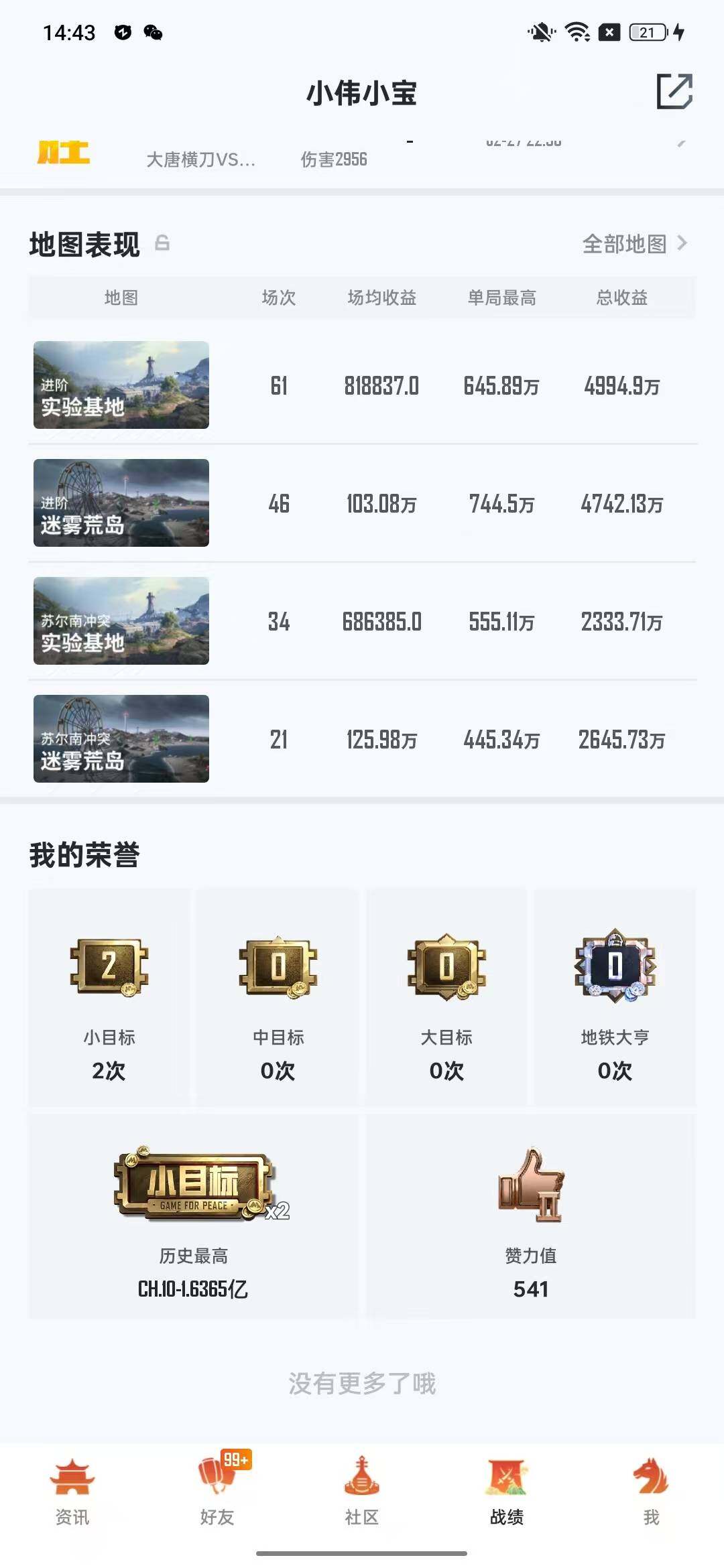Tap the 苏尔南冲突迷雾荒岛 map thumbnail
This screenshot has width=724, height=1568.
click(x=121, y=739)
